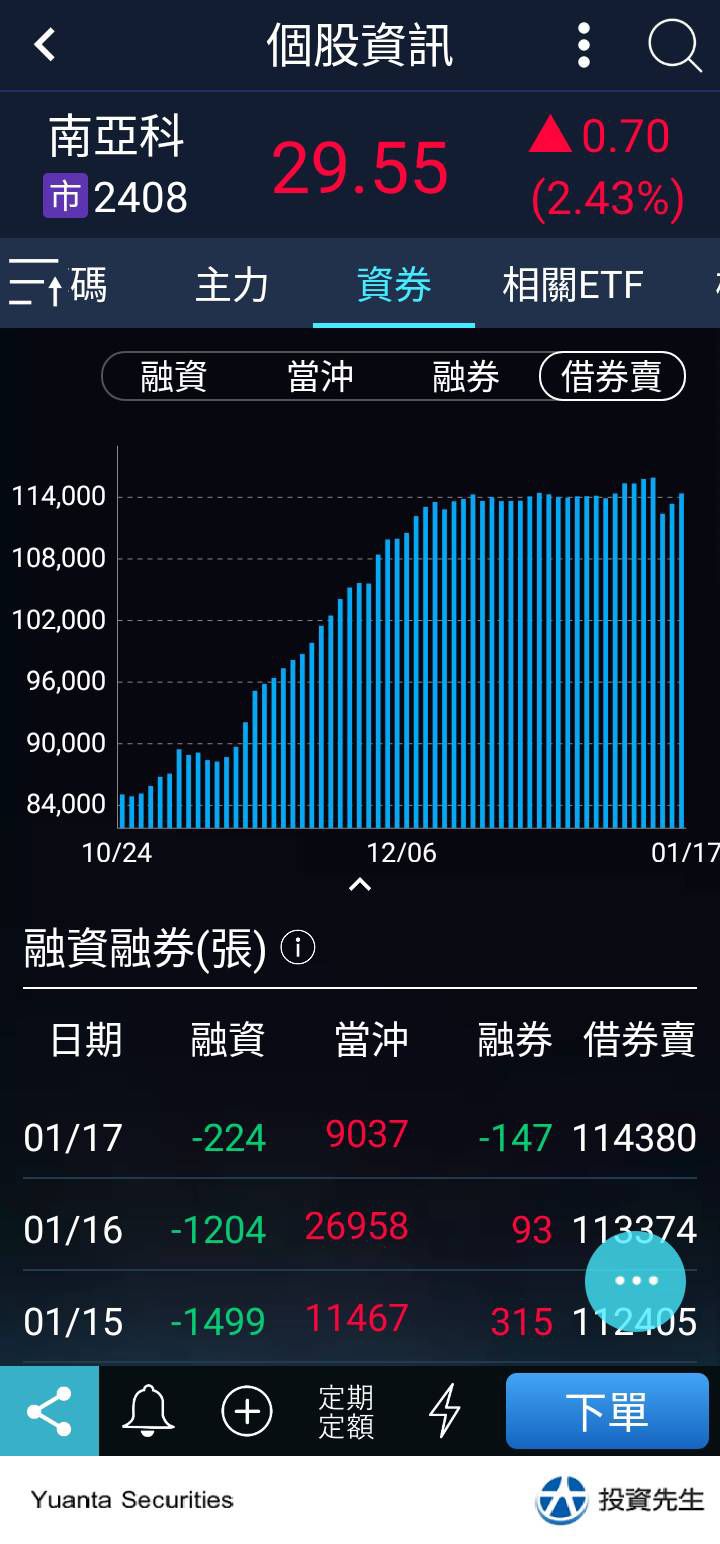Open 定期定額 regular investment

pos(346,1411)
